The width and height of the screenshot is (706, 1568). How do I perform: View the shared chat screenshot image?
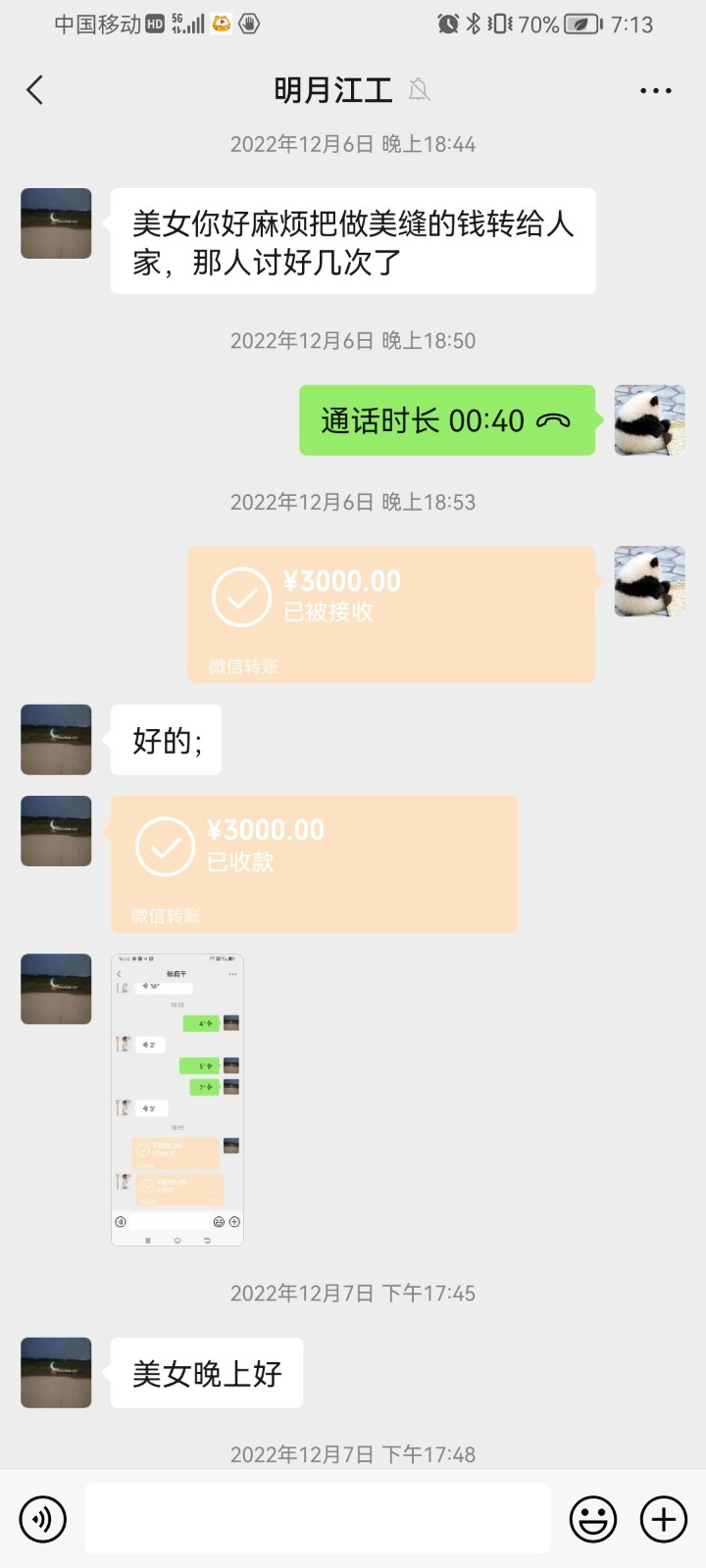[177, 1100]
